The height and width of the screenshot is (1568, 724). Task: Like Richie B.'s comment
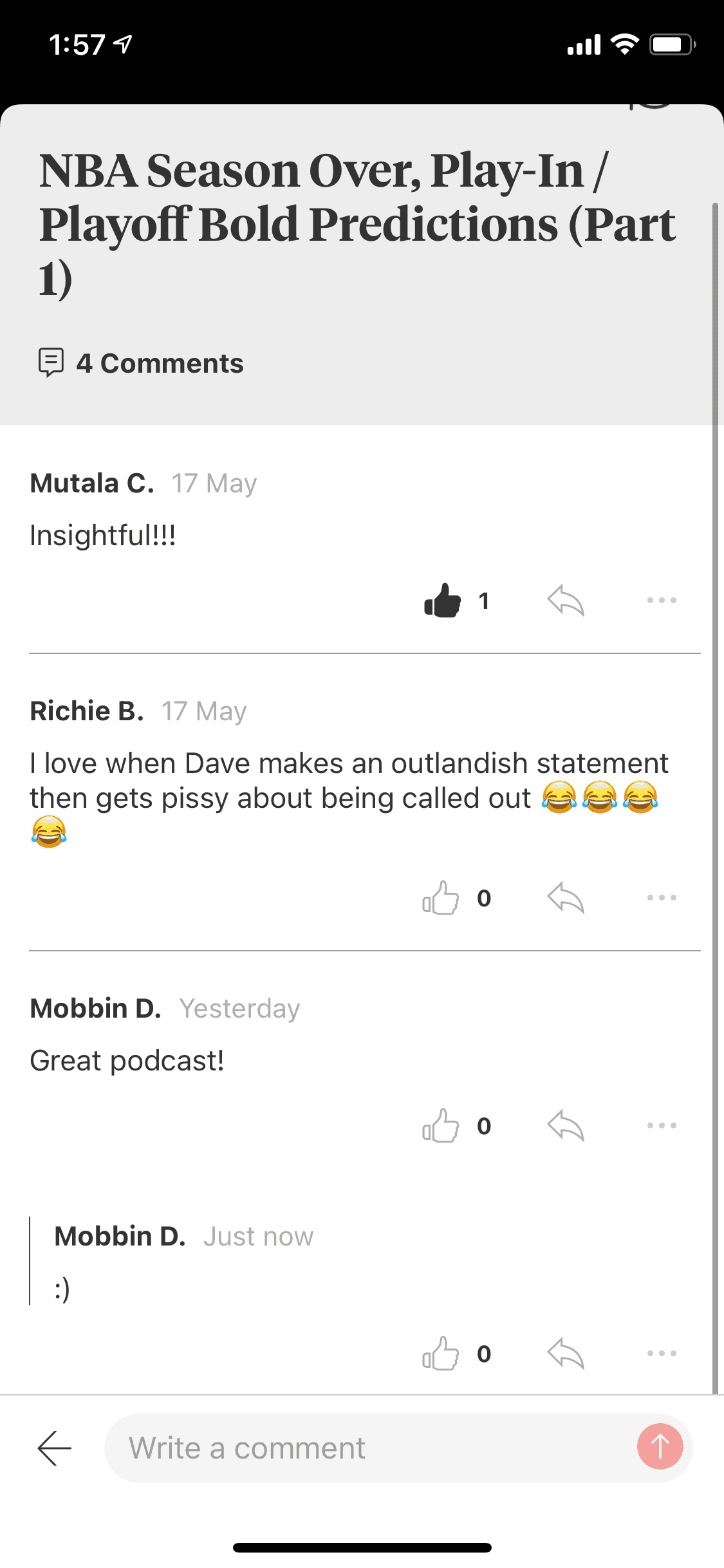(x=441, y=898)
